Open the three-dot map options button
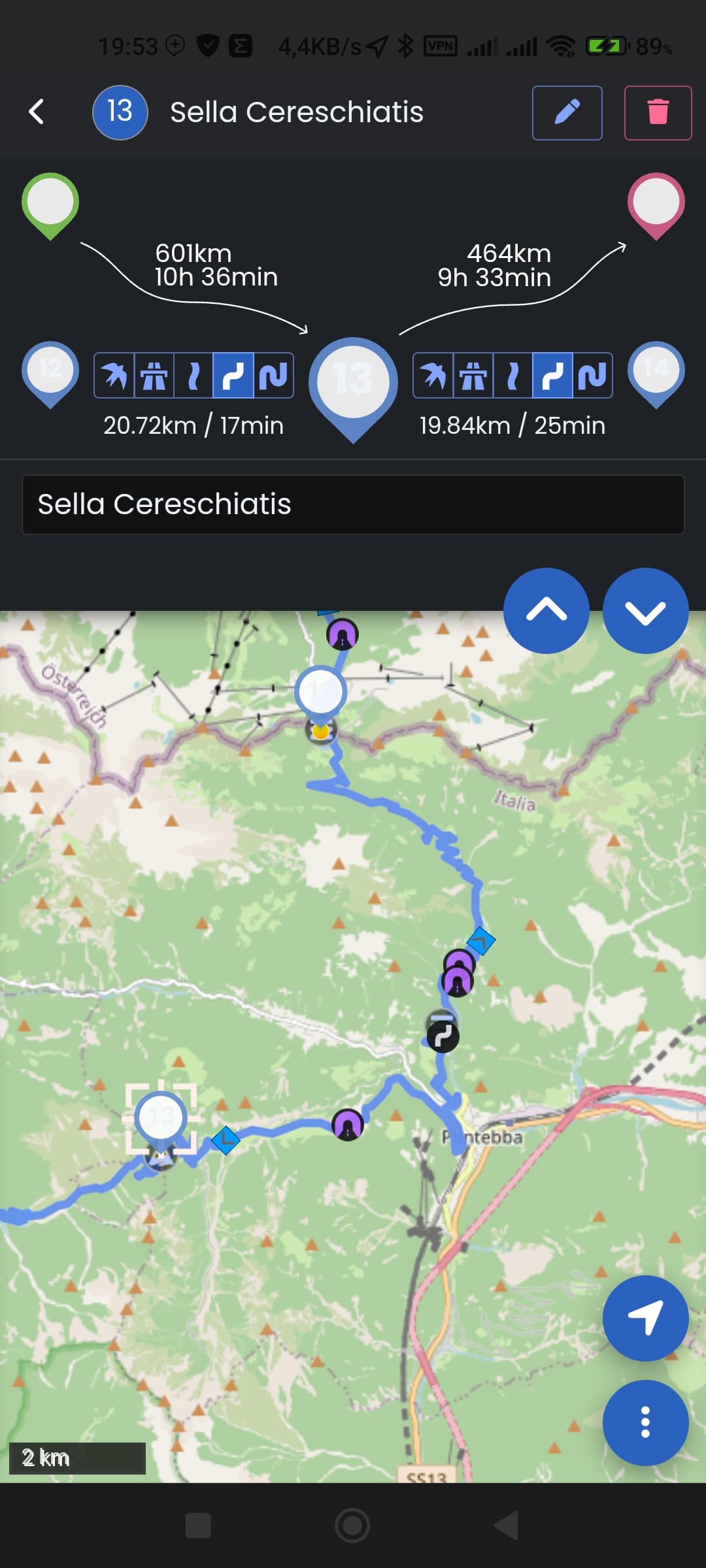 pos(645,1422)
